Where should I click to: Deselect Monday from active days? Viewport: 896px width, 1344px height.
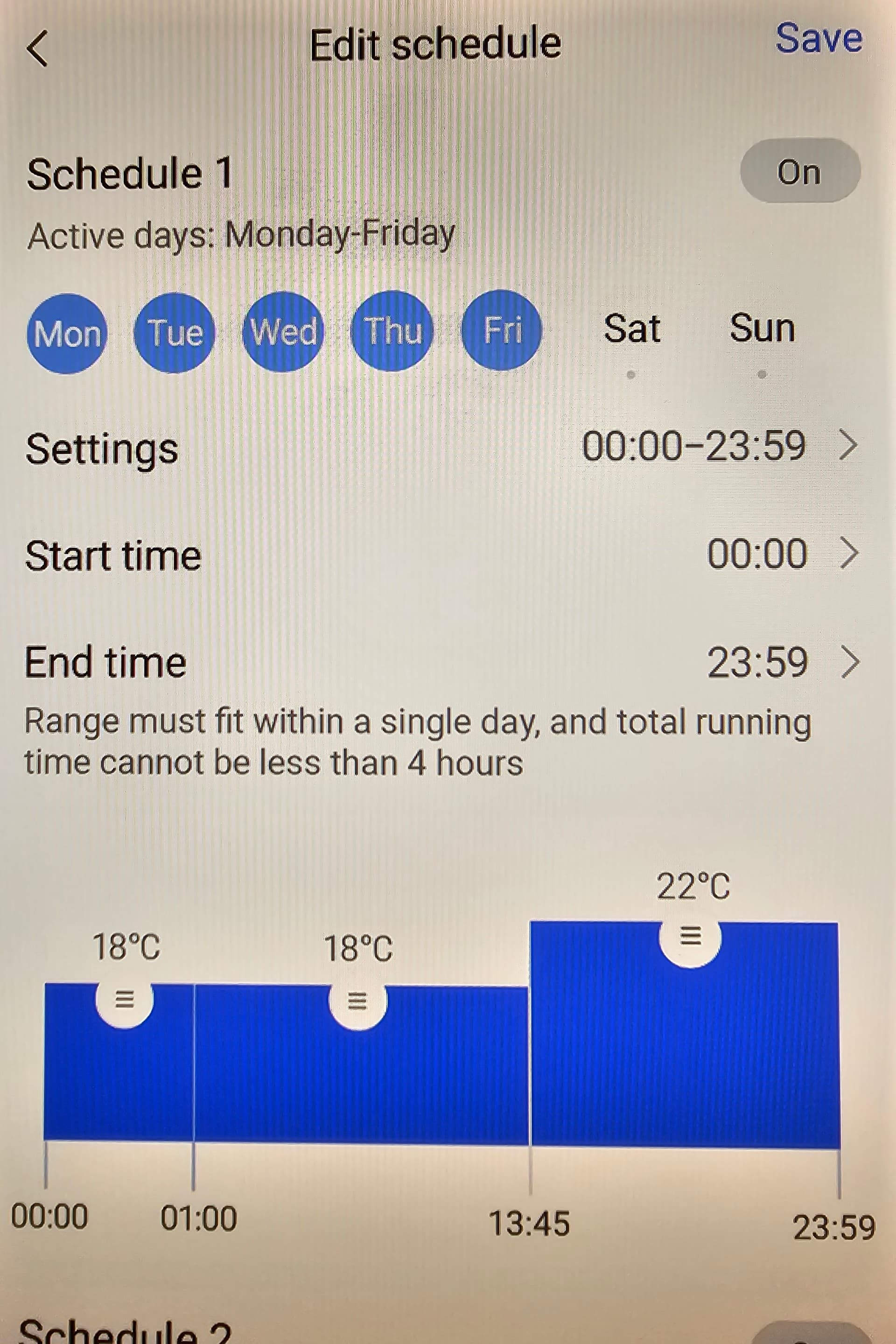[x=67, y=334]
